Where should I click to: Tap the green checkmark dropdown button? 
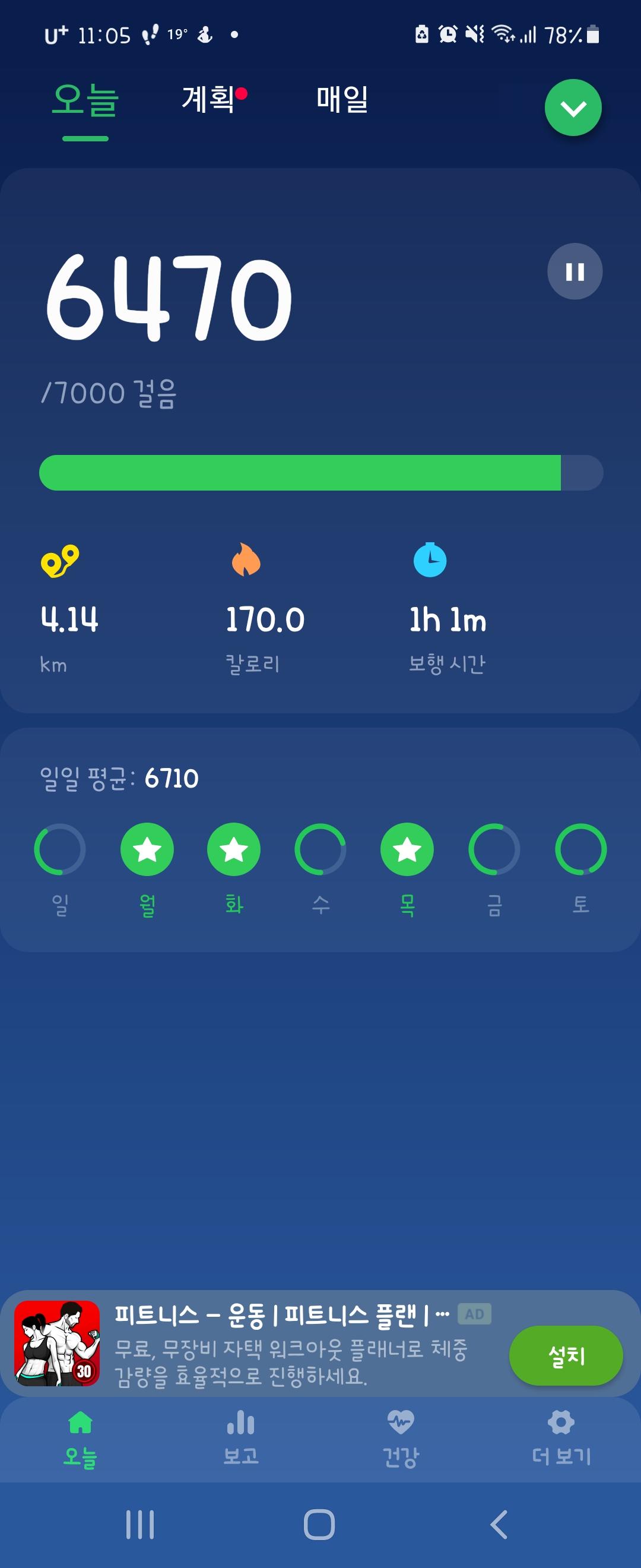(573, 108)
